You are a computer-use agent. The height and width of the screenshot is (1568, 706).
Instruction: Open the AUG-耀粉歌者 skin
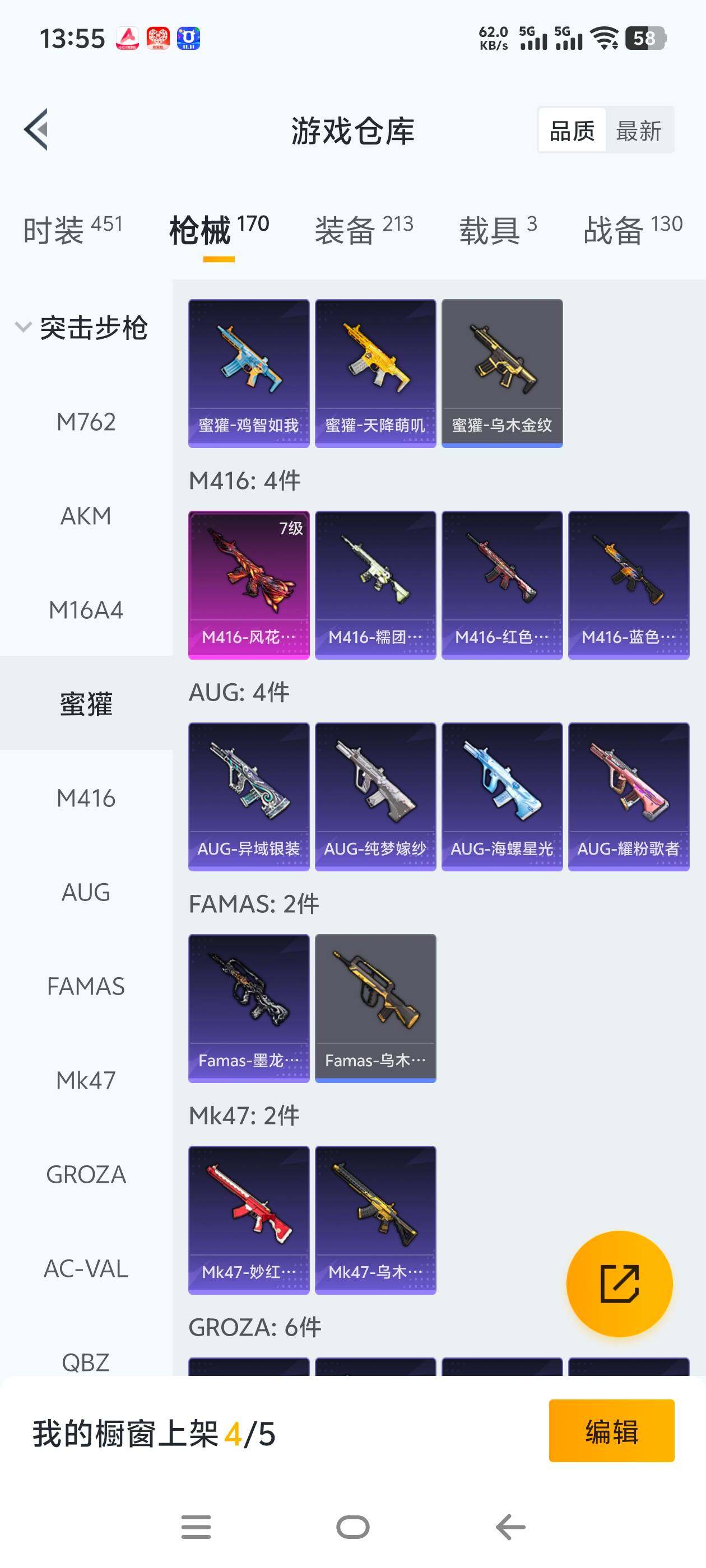pyautogui.click(x=628, y=796)
